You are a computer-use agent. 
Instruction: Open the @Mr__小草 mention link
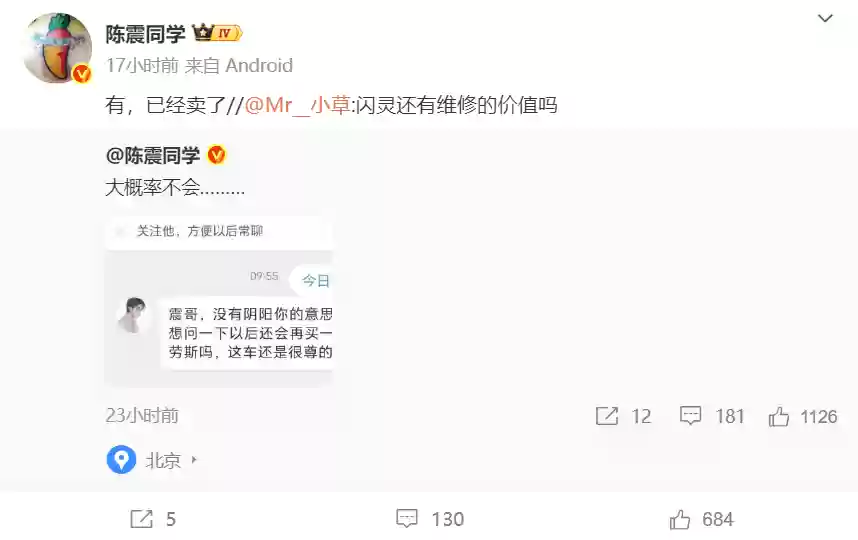[x=298, y=105]
